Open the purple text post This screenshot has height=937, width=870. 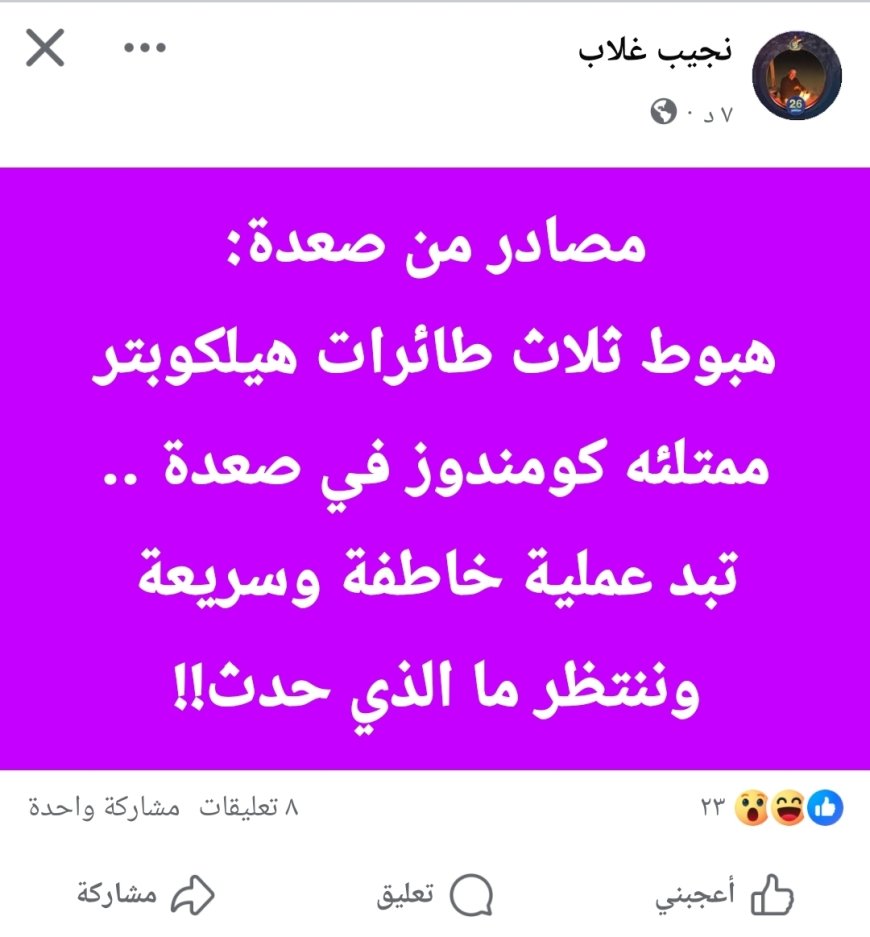(x=435, y=468)
